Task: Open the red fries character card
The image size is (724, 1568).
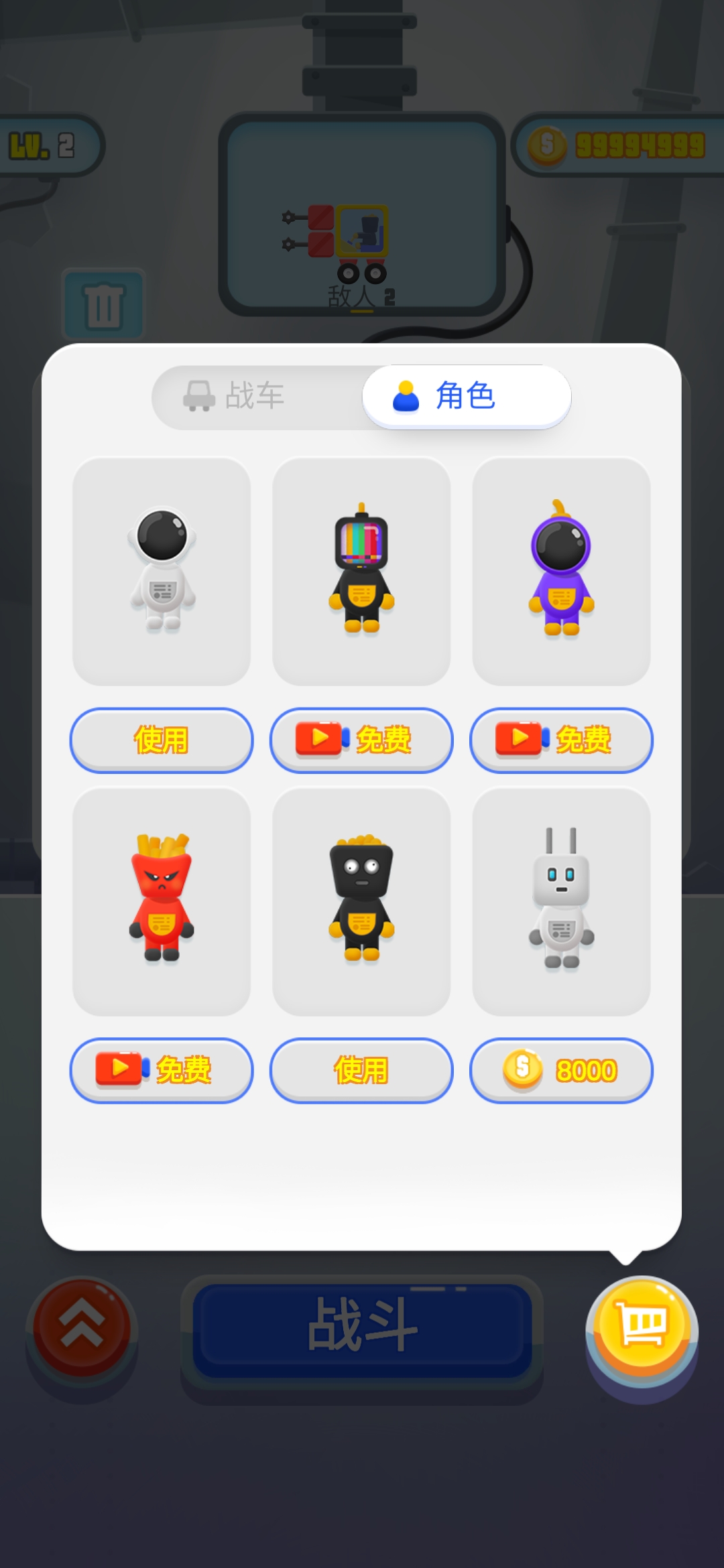Action: click(162, 901)
